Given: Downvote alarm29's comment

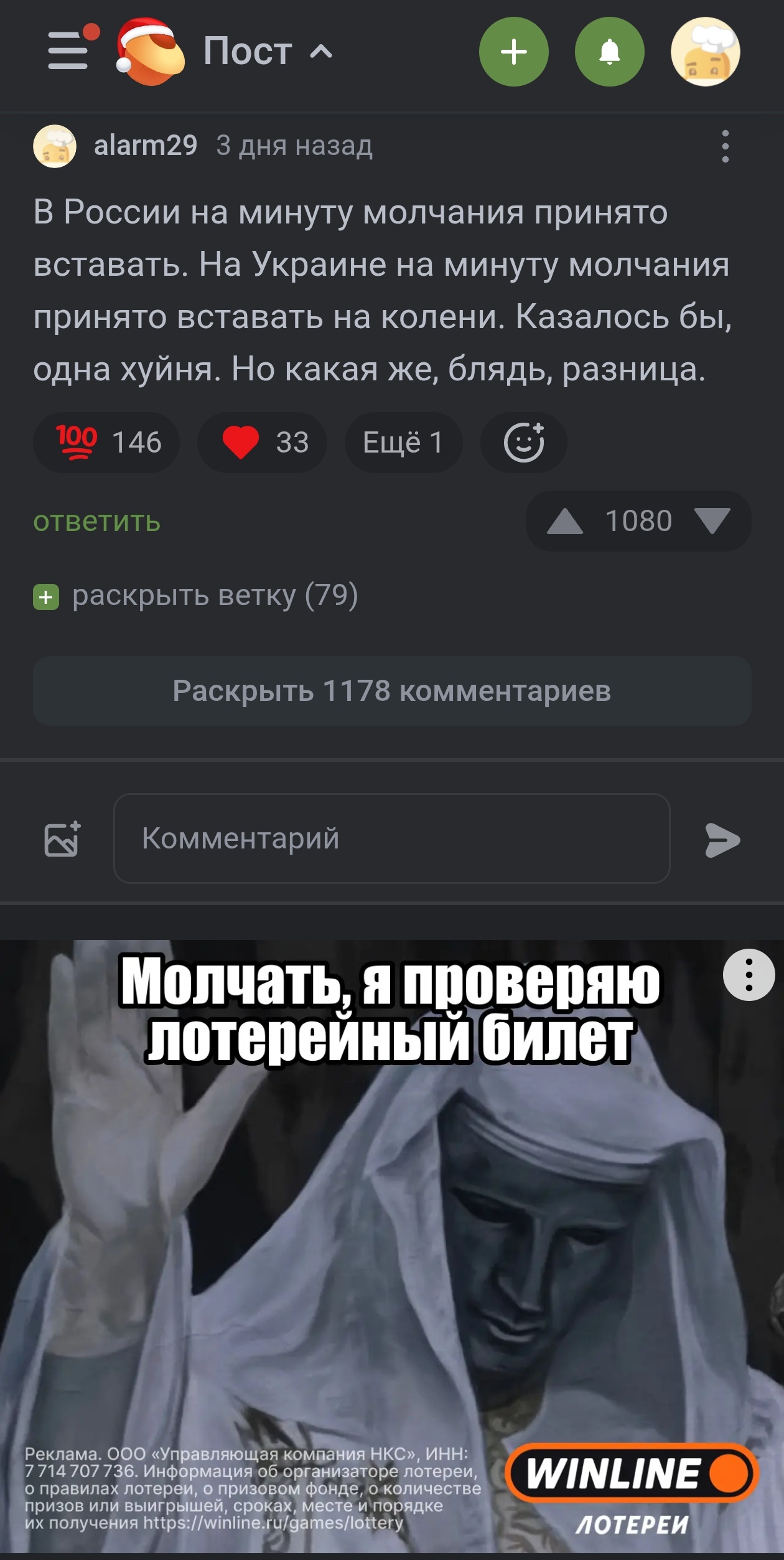Looking at the screenshot, I should click(712, 522).
